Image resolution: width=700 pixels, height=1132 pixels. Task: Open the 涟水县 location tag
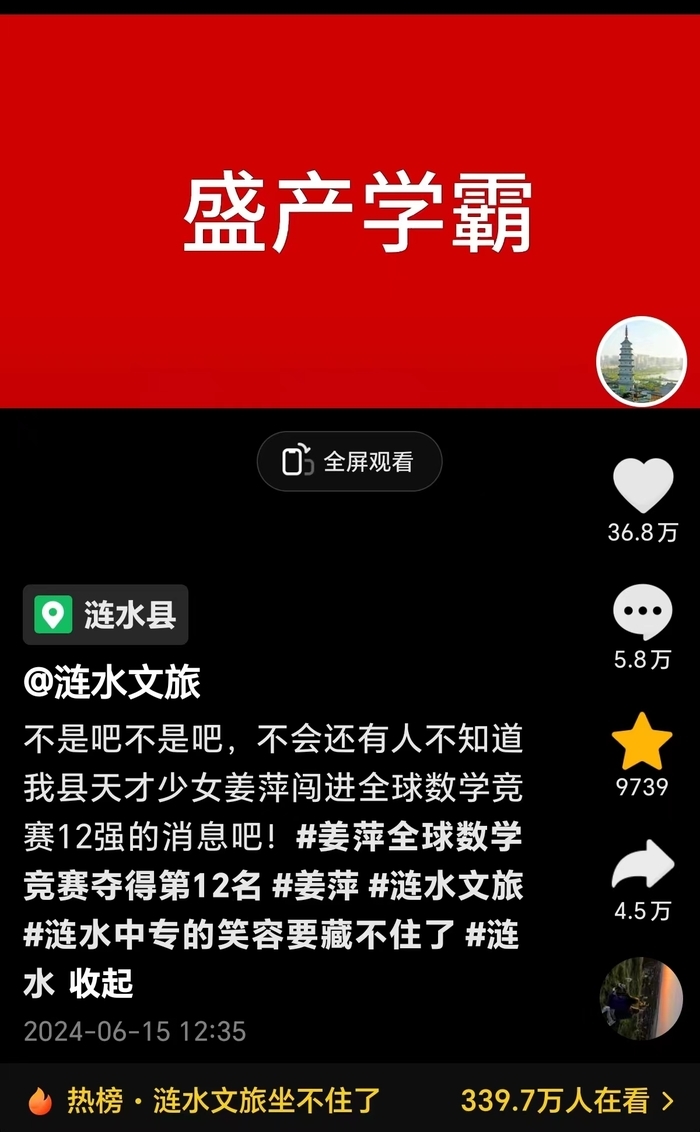pyautogui.click(x=106, y=614)
